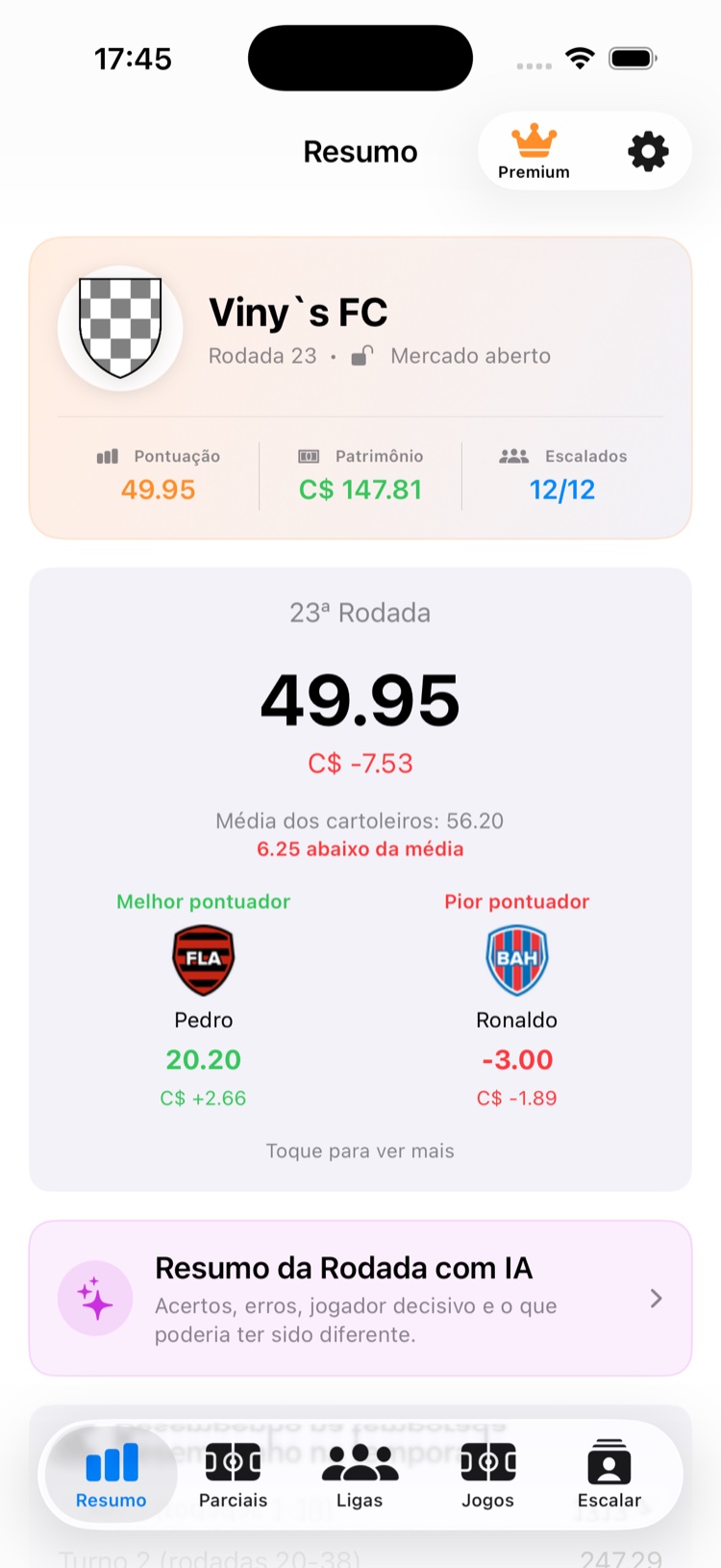Viewport: 721px width, 1568px height.
Task: Open the Viny`s FC team card
Action: click(360, 388)
